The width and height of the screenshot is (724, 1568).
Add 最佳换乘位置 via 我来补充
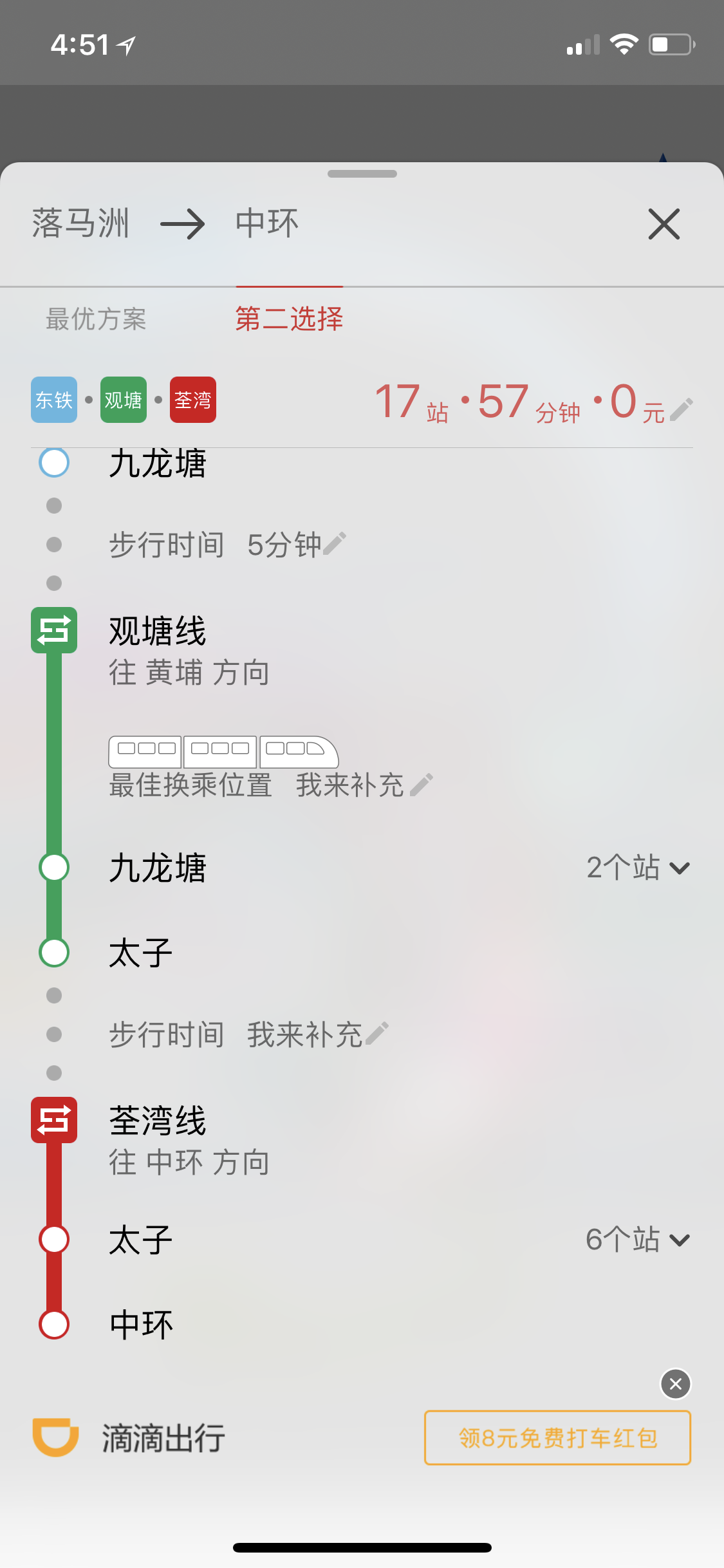click(364, 785)
